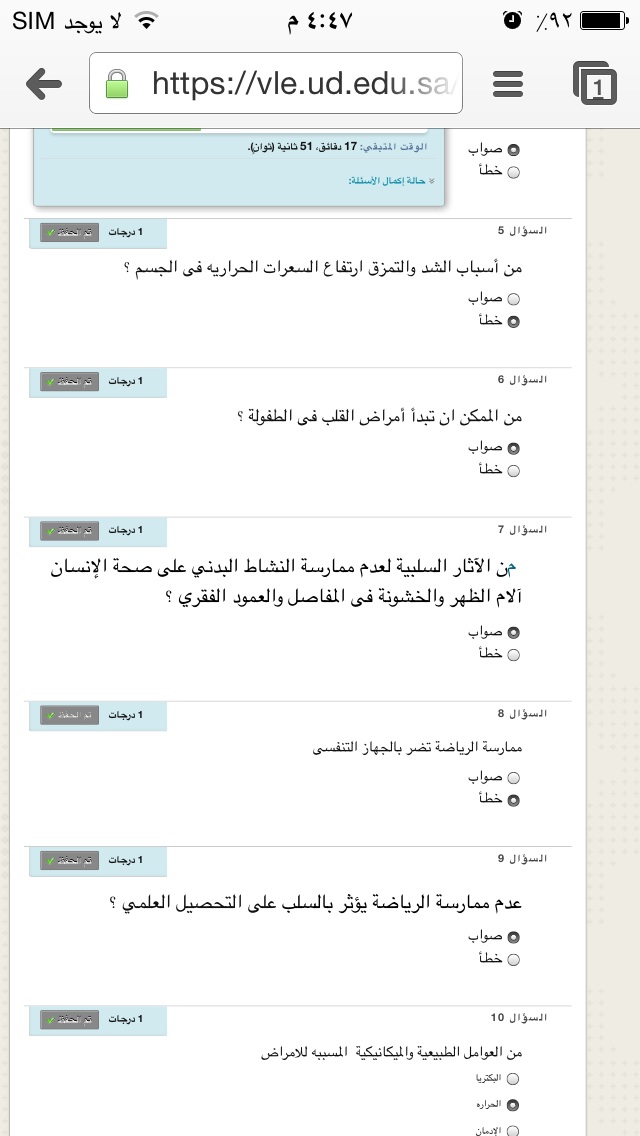The image size is (640, 1136).
Task: Open the browser hamburger menu
Action: point(508,84)
